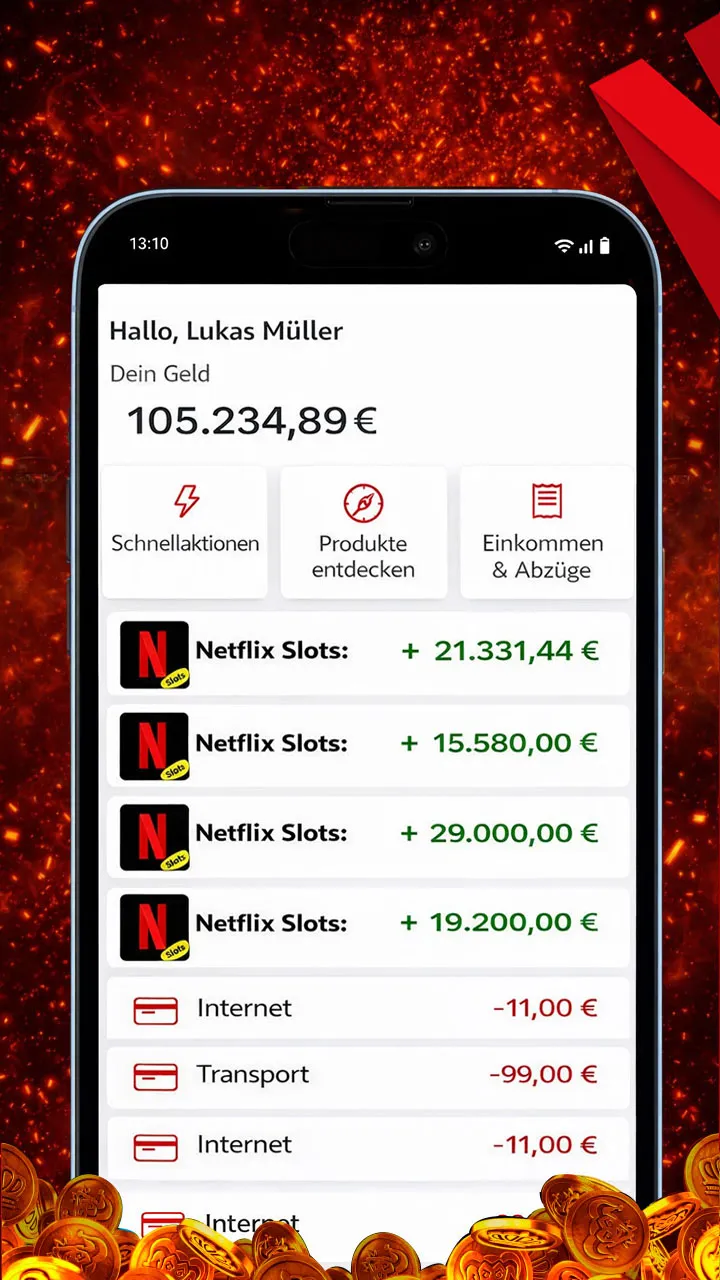Viewport: 720px width, 1280px height.
Task: Click the Netflix icon on the second transaction
Action: (x=154, y=743)
